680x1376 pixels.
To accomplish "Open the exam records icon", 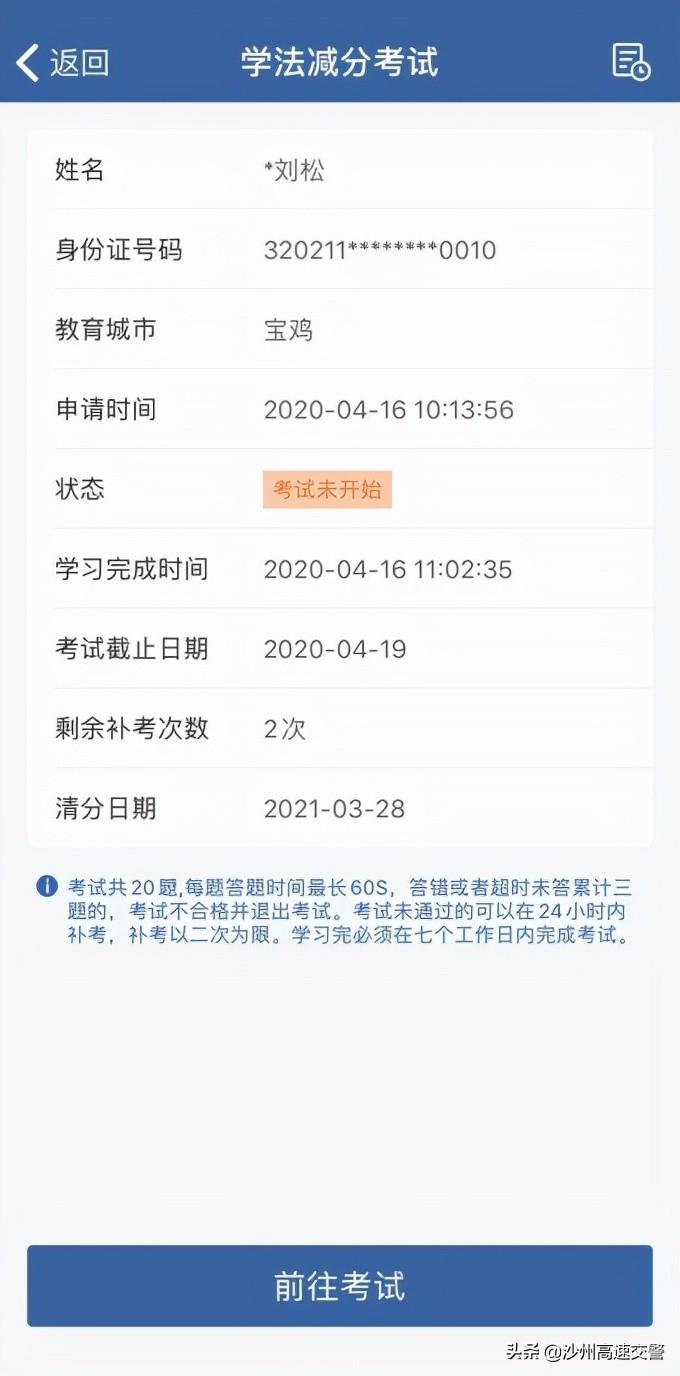I will [631, 62].
